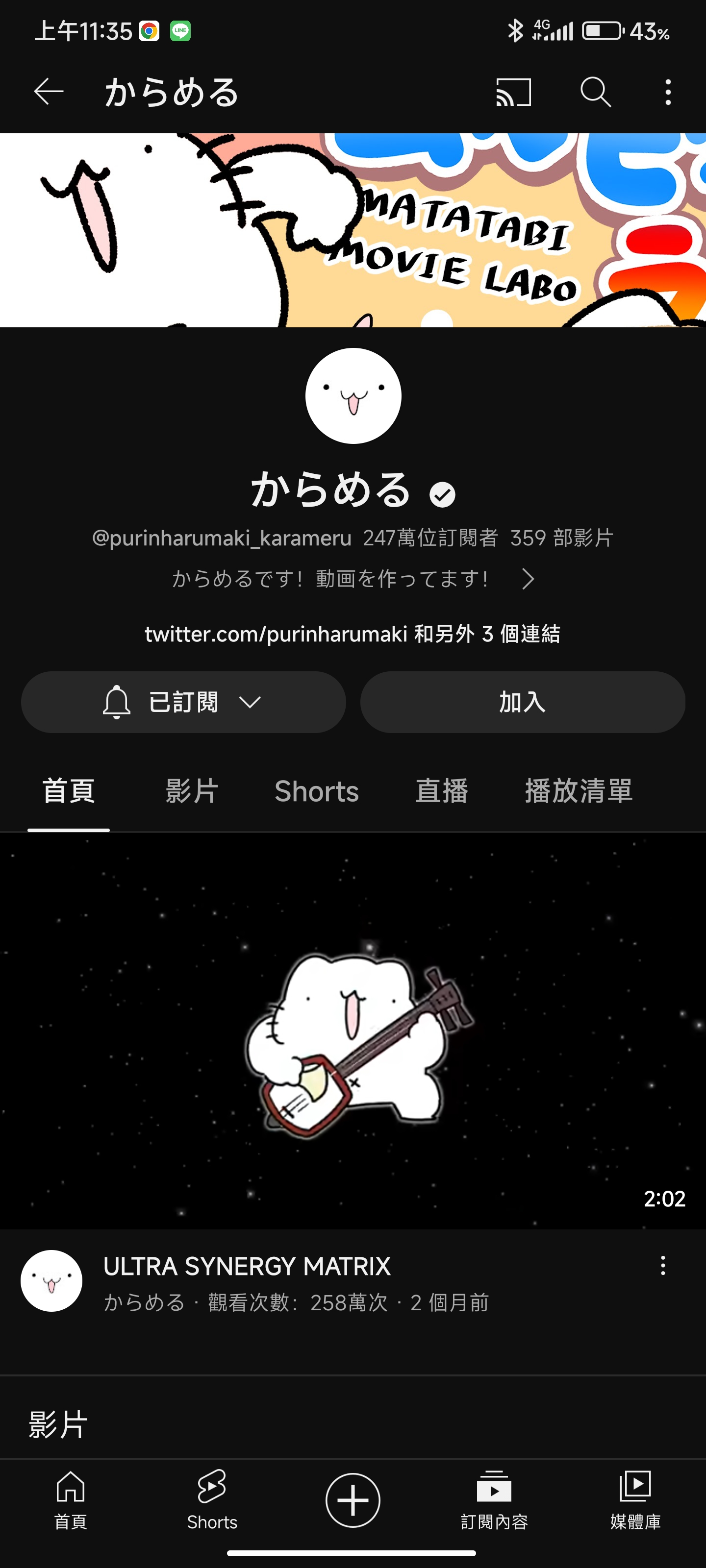Switch to the 直播 tab

point(441,791)
